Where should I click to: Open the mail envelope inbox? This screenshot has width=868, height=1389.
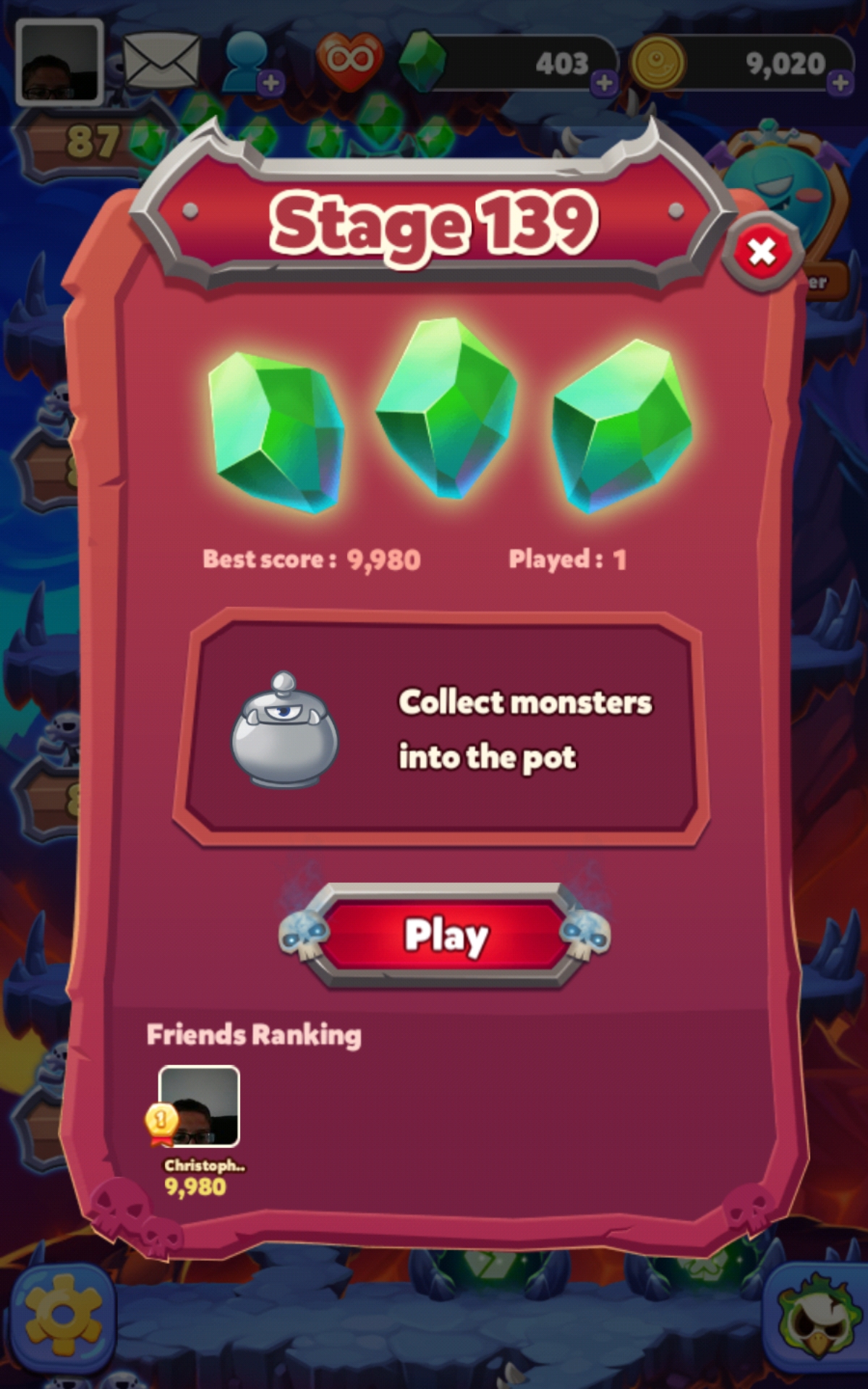coord(161,61)
